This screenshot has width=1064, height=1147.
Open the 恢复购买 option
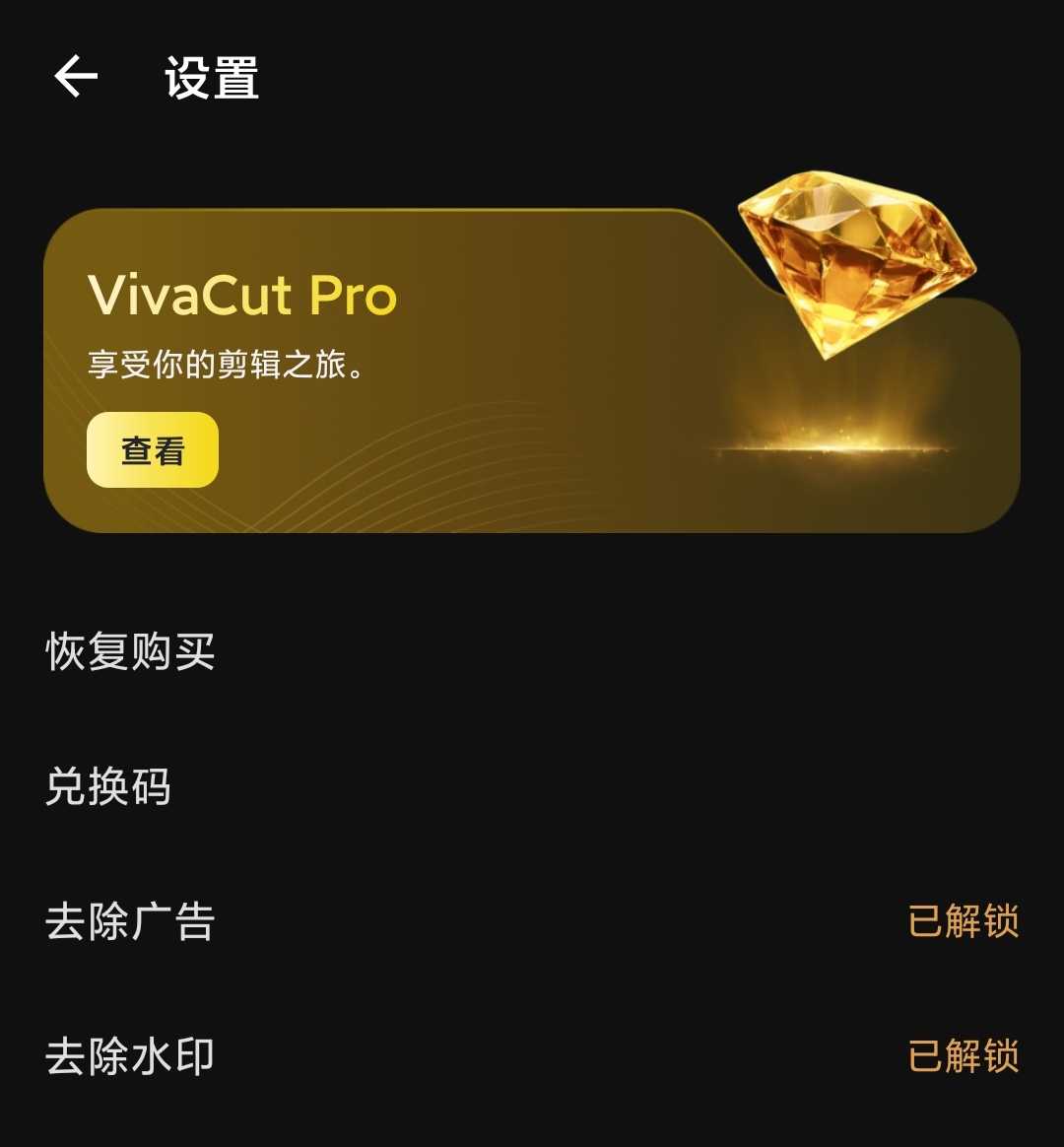click(x=131, y=652)
